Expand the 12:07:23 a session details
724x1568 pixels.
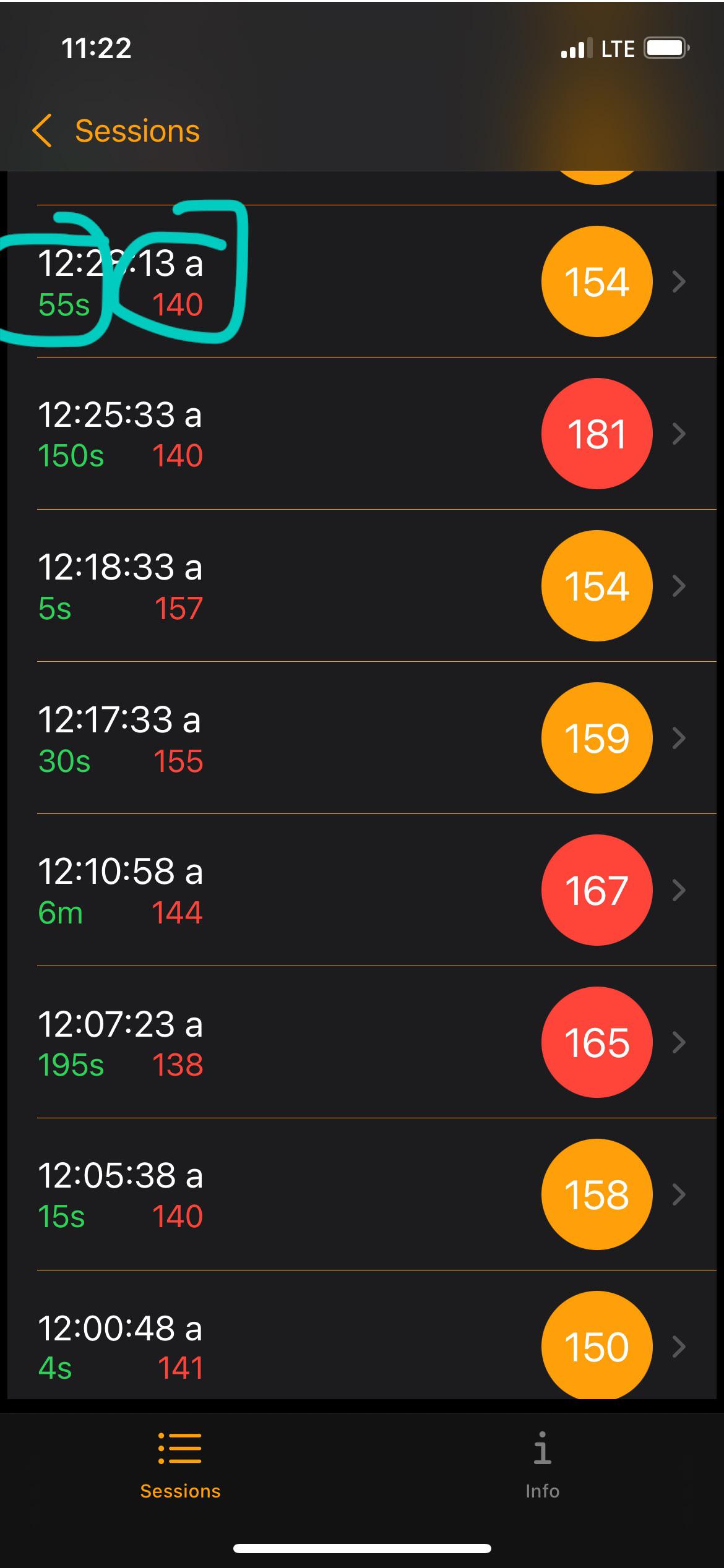click(x=679, y=1042)
